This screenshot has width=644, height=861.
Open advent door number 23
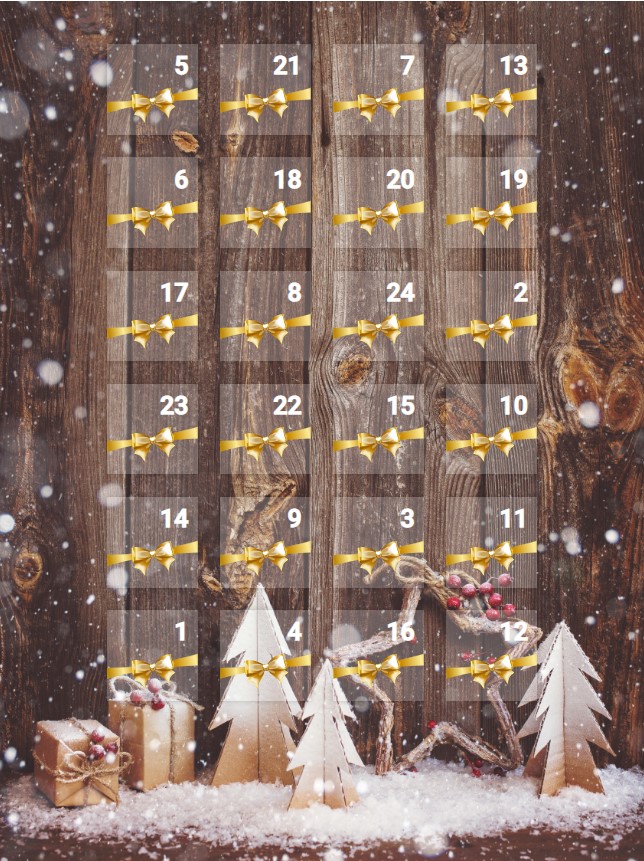tap(152, 429)
